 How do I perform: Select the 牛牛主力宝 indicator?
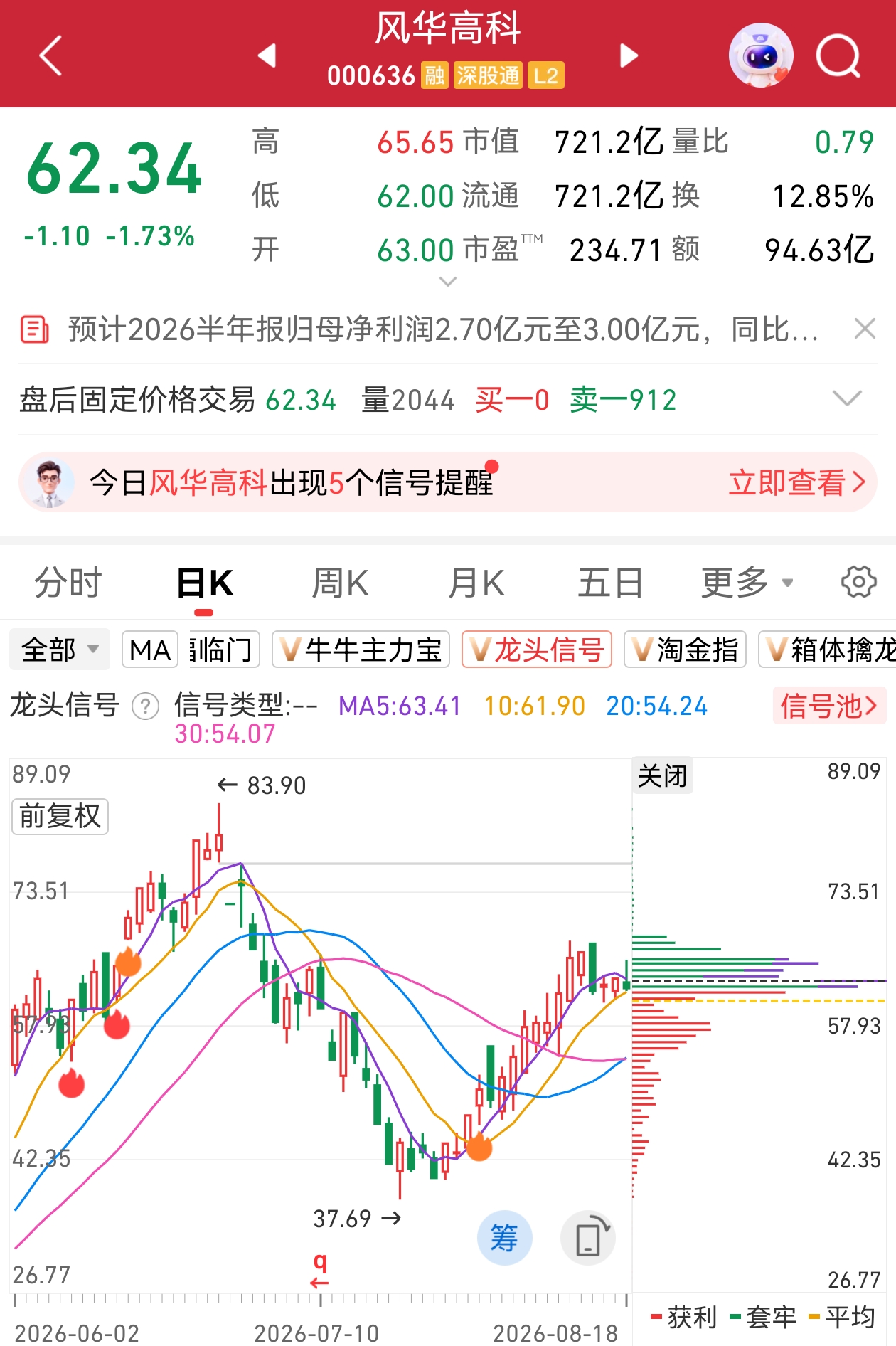pyautogui.click(x=361, y=650)
